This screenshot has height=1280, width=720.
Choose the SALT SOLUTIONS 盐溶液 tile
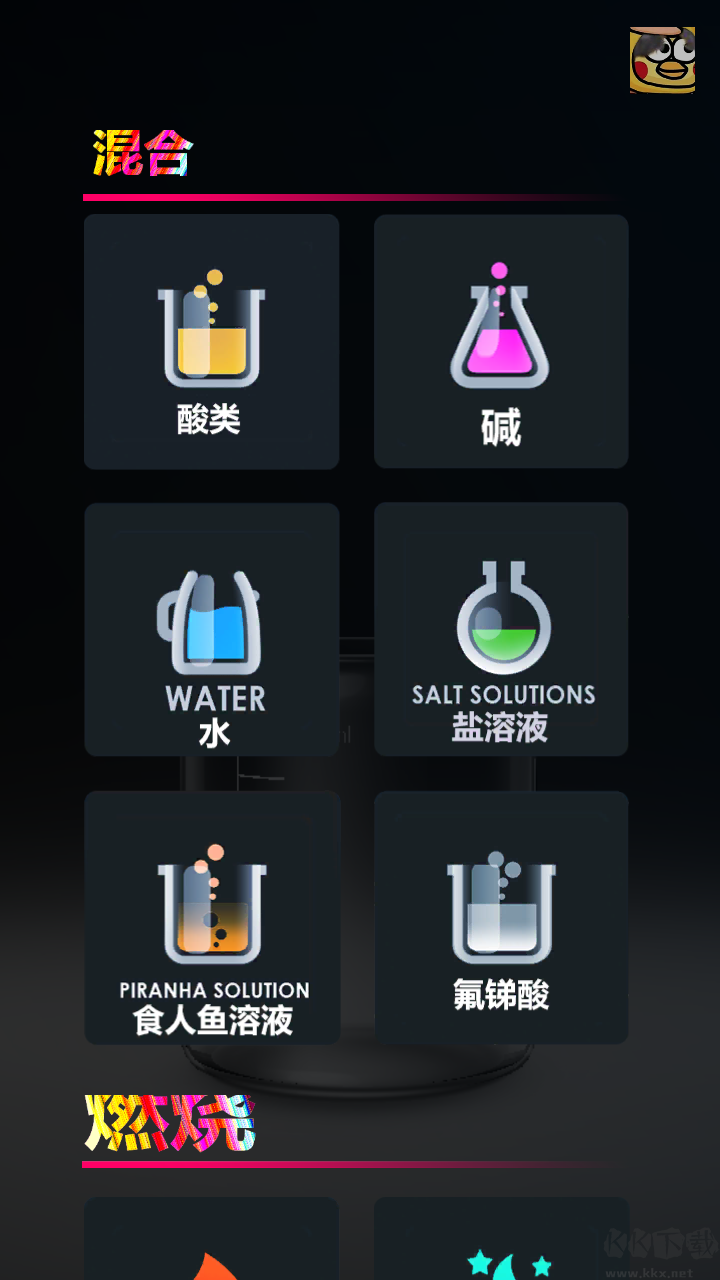tap(500, 628)
